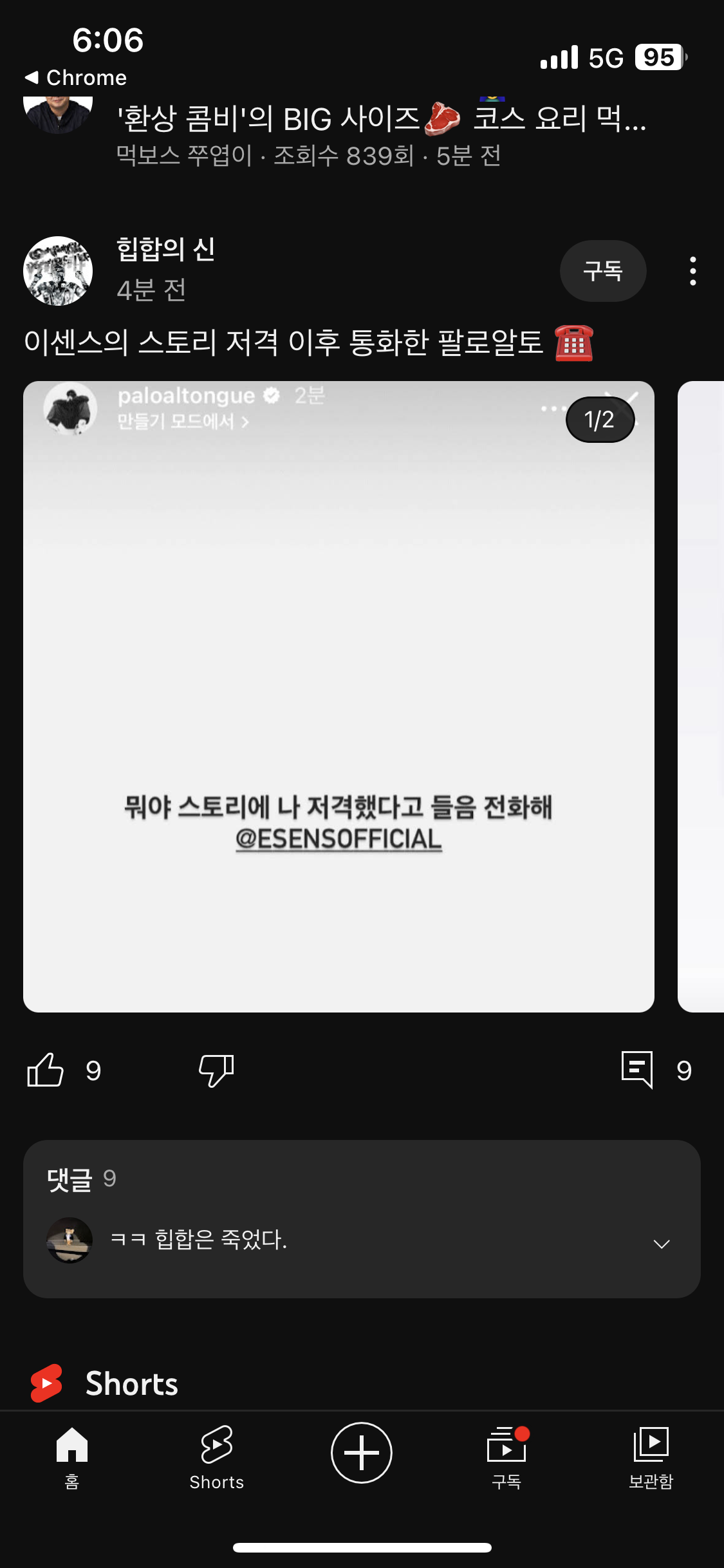Image resolution: width=724 pixels, height=1568 pixels.
Task: Like the 힙합의 신 post
Action: (46, 1070)
